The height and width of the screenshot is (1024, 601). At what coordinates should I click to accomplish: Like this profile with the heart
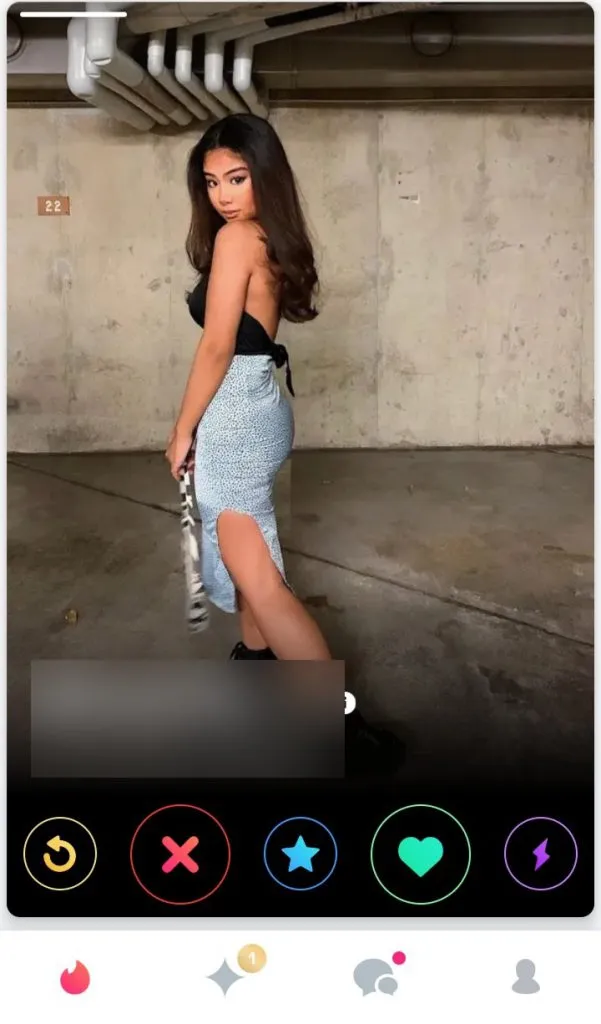[420, 854]
